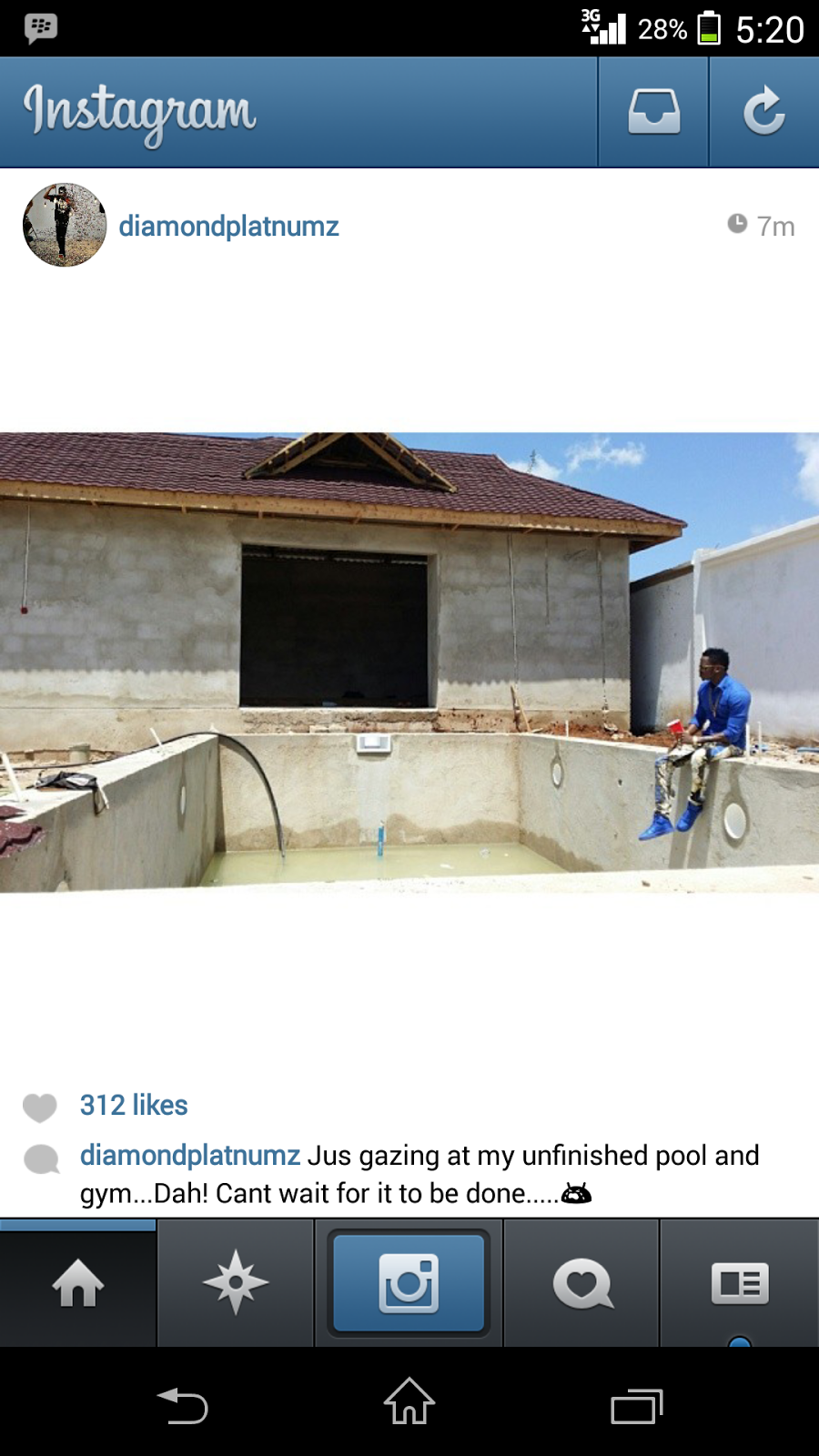Open diamondplatnumz username in the caption

(189, 1155)
